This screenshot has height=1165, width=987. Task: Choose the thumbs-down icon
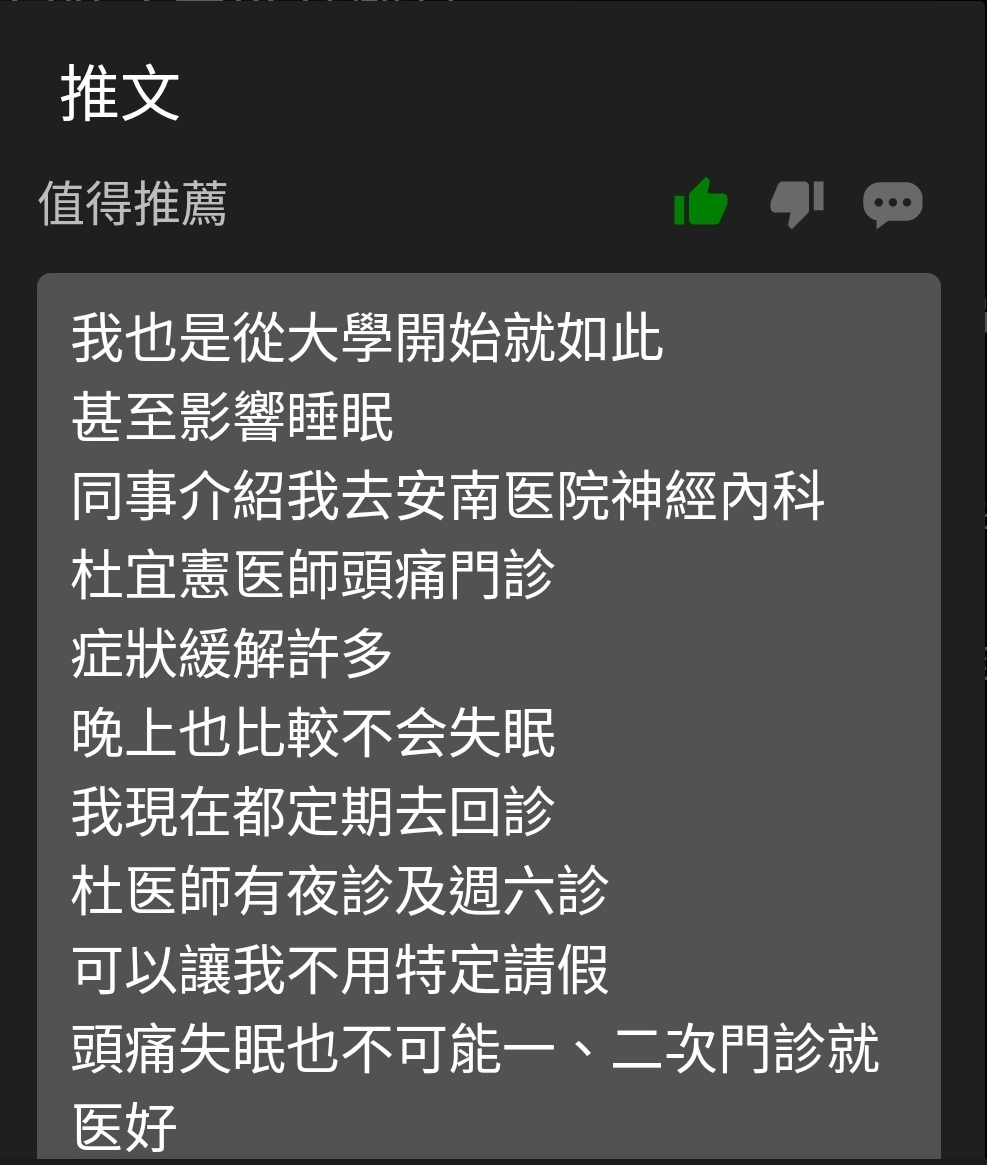[796, 203]
